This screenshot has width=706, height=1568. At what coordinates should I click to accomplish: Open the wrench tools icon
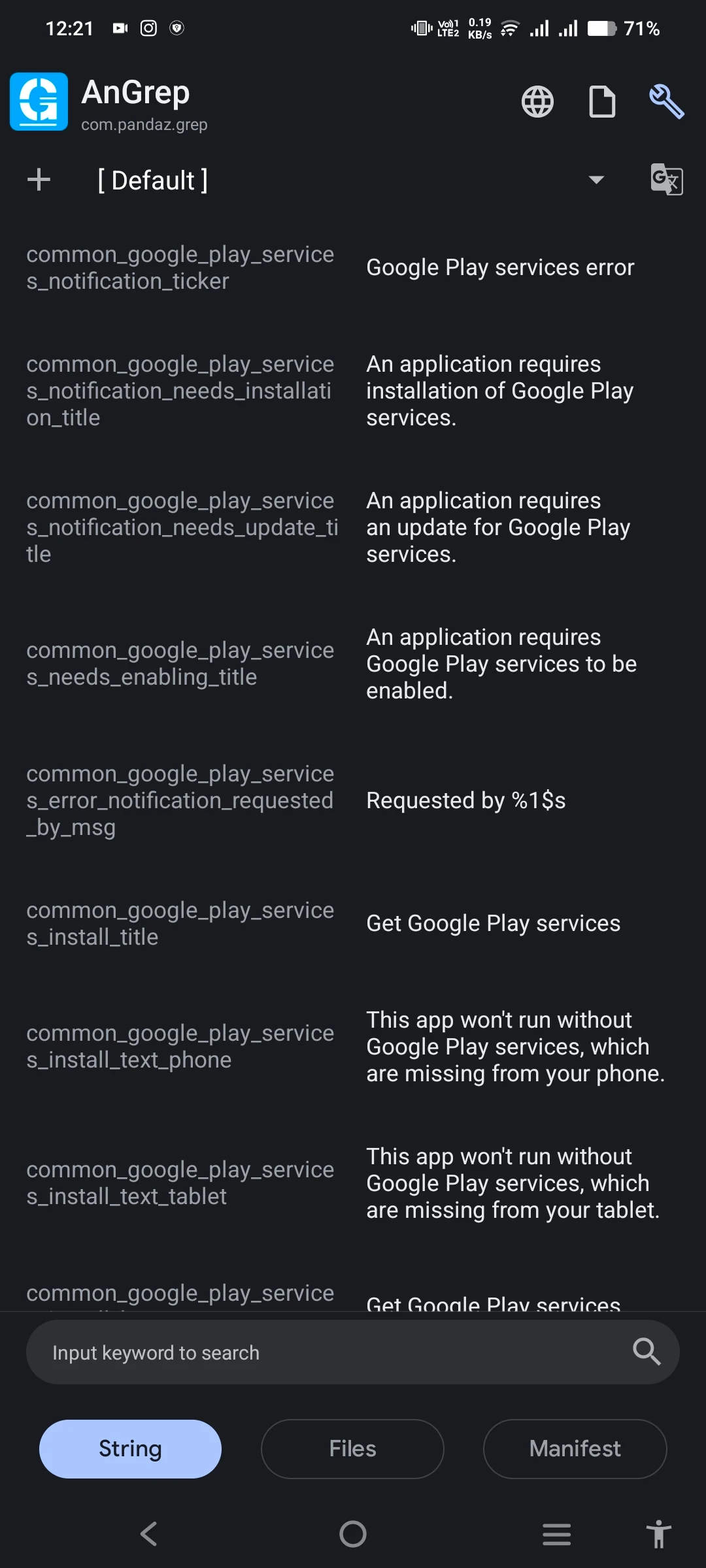[x=666, y=102]
